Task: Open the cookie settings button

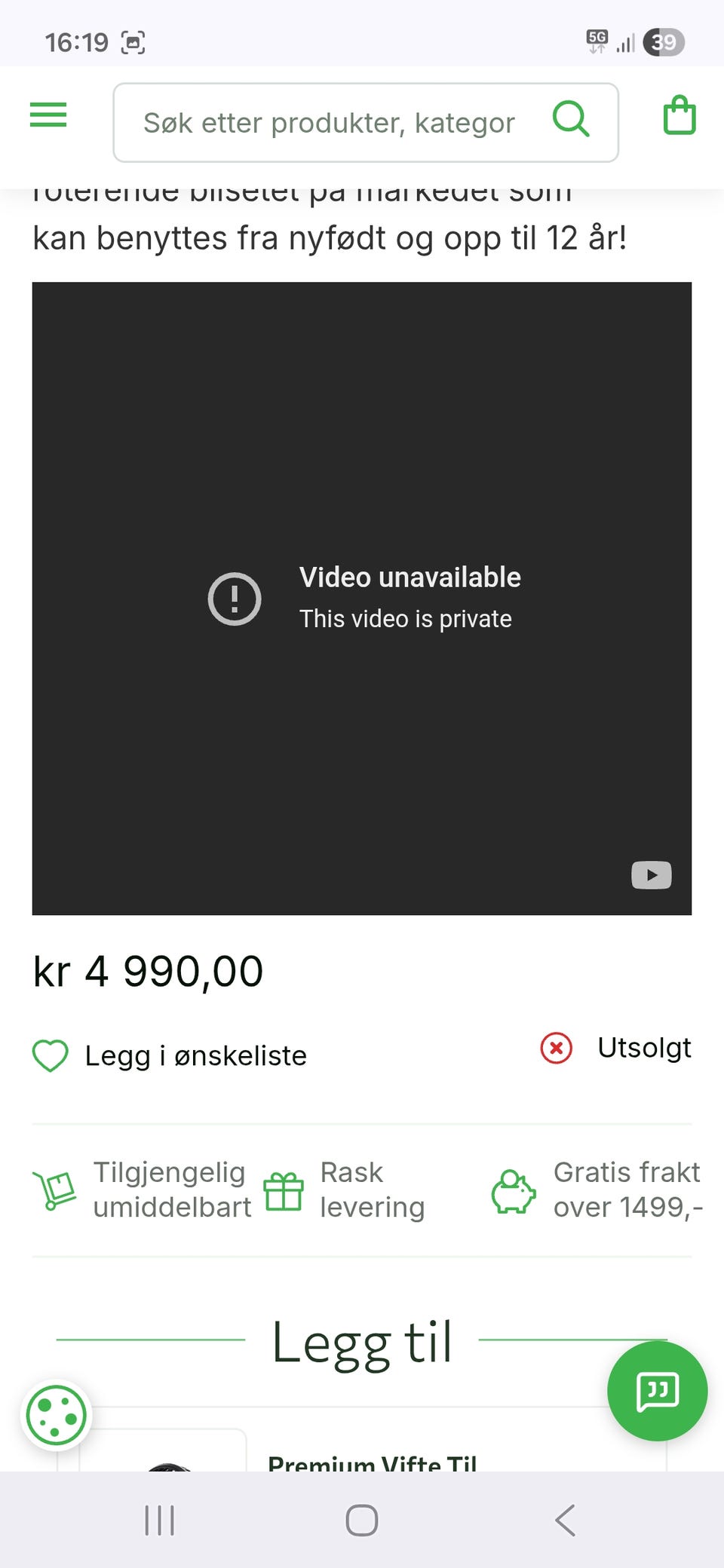Action: point(57,1415)
